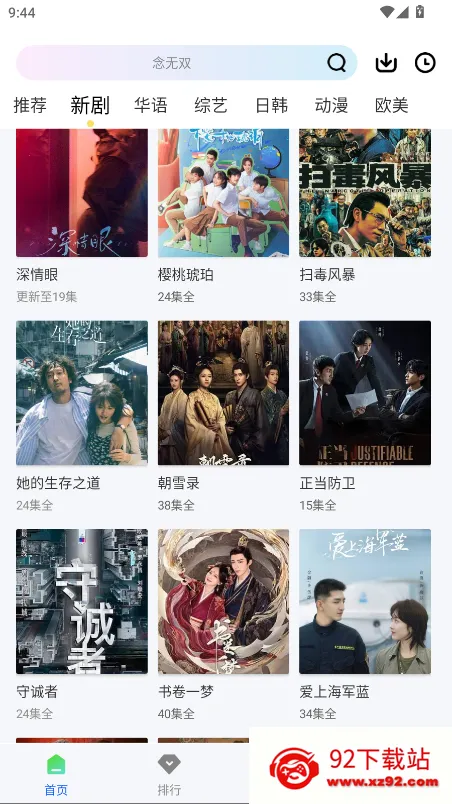Open the downloads icon
This screenshot has height=804, width=452.
386,63
